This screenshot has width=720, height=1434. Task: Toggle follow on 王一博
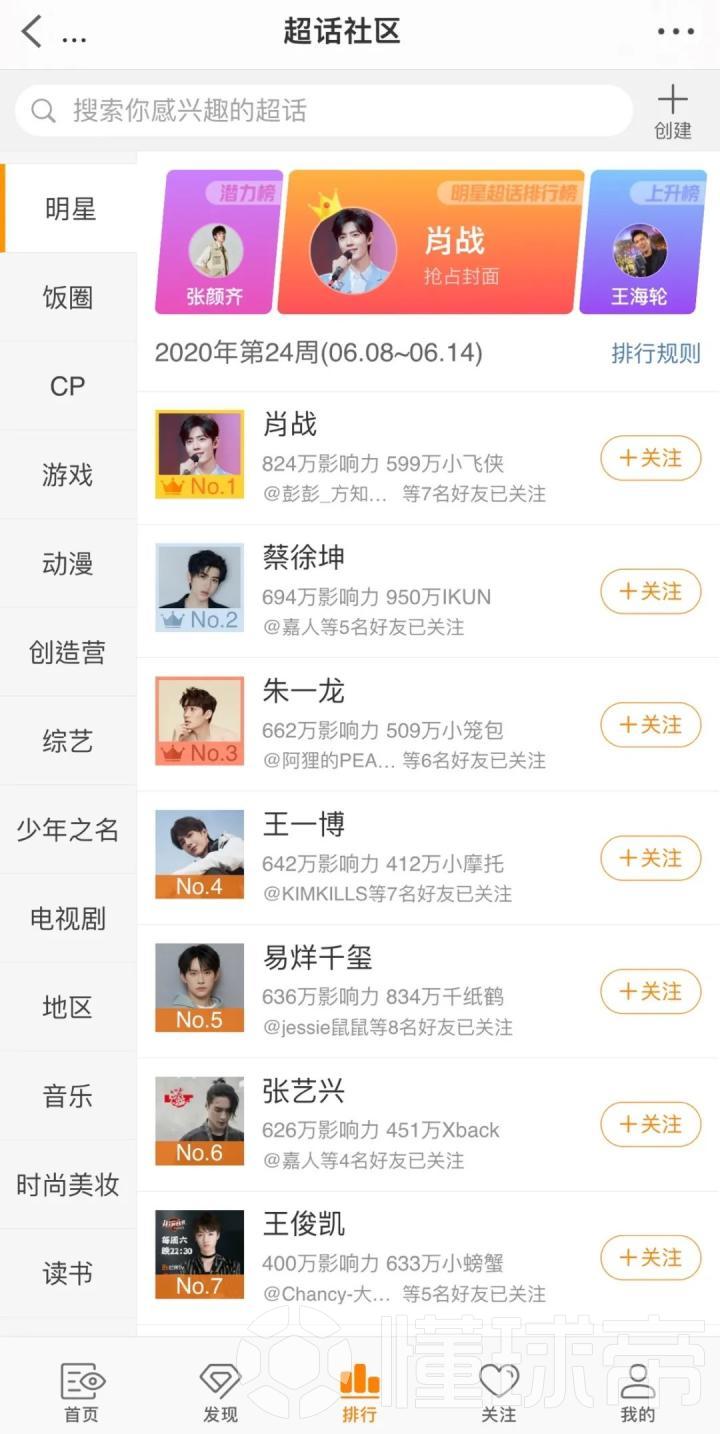[651, 858]
